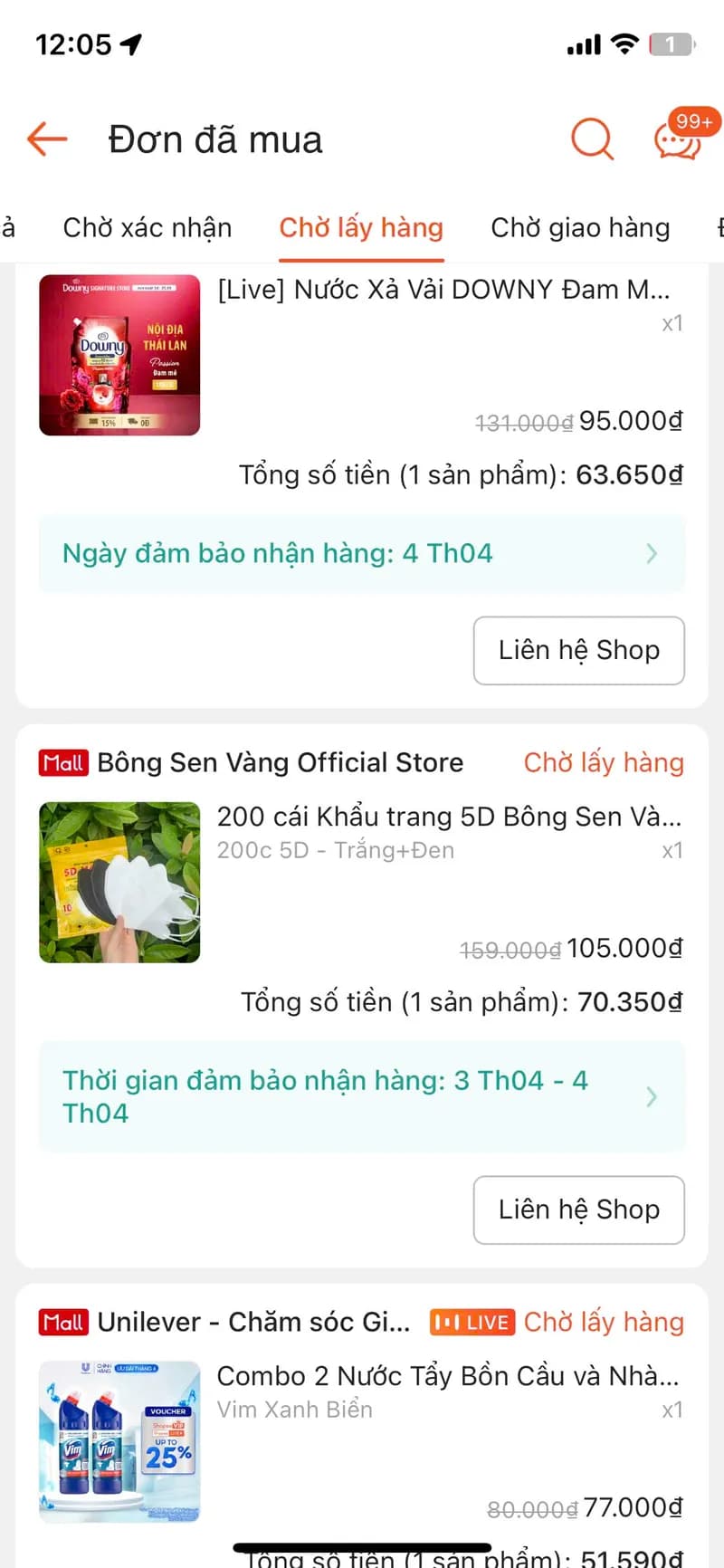This screenshot has height=1568, width=724.
Task: Tap the Vim combo product image
Action: click(x=119, y=1444)
